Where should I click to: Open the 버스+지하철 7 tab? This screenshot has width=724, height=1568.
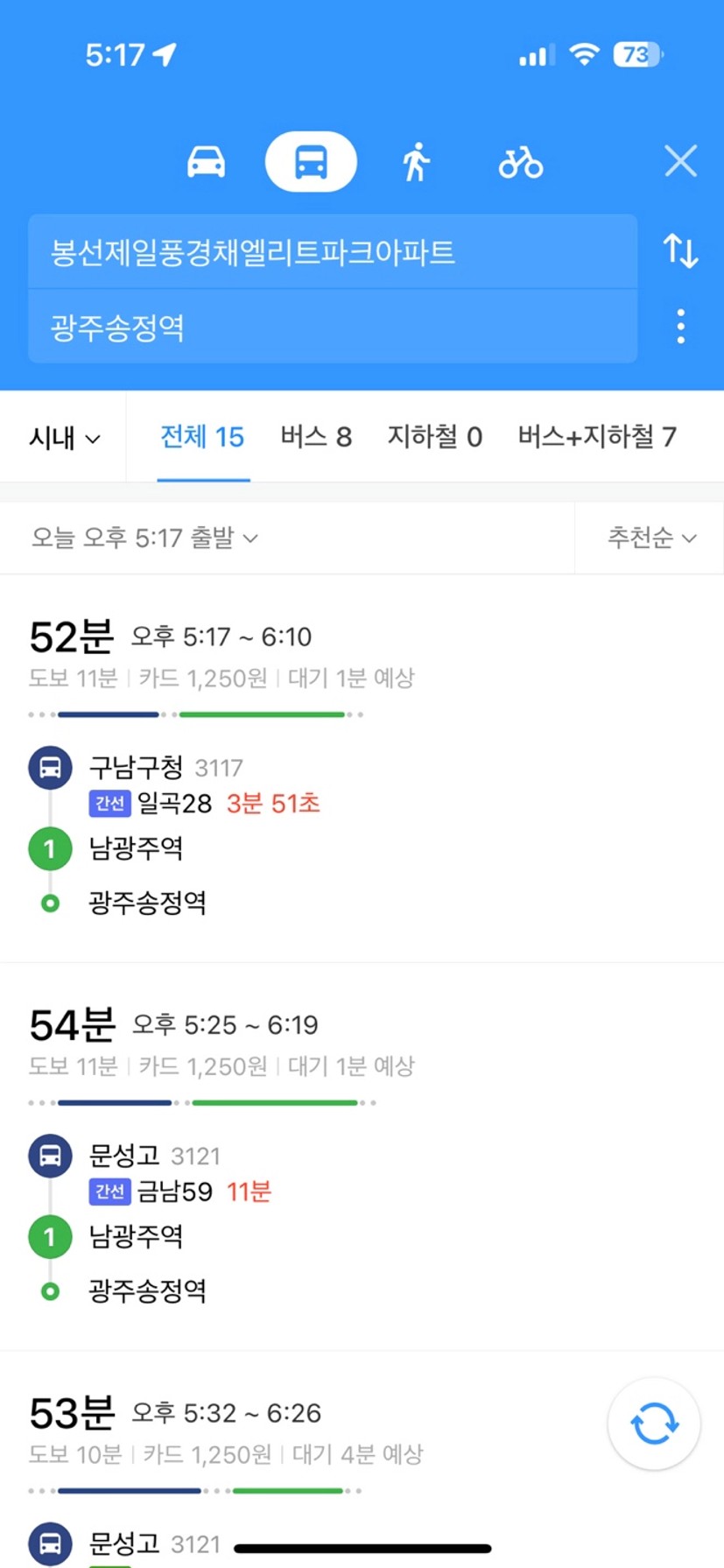597,437
